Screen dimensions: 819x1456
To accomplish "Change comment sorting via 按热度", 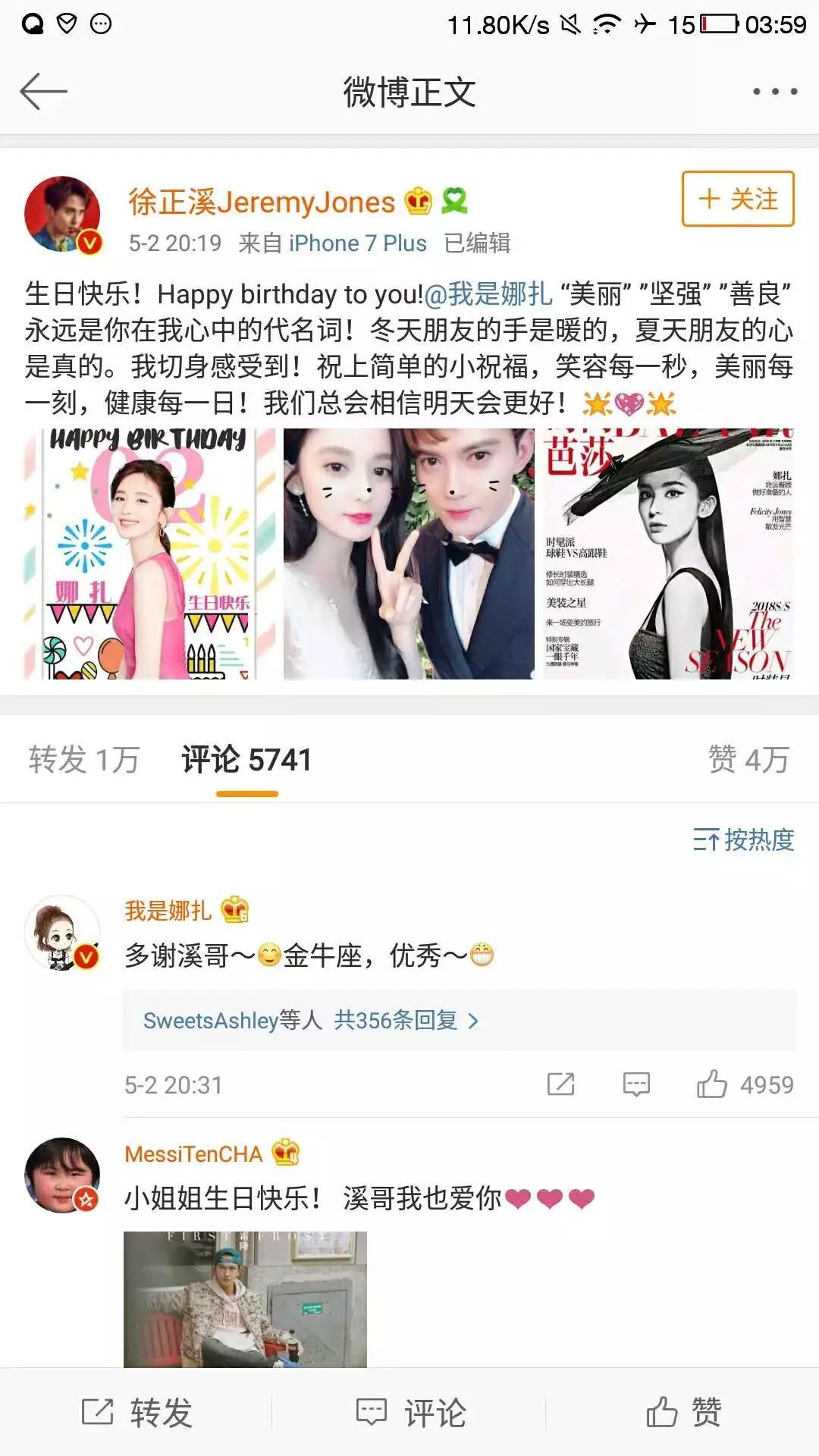I will click(x=744, y=840).
